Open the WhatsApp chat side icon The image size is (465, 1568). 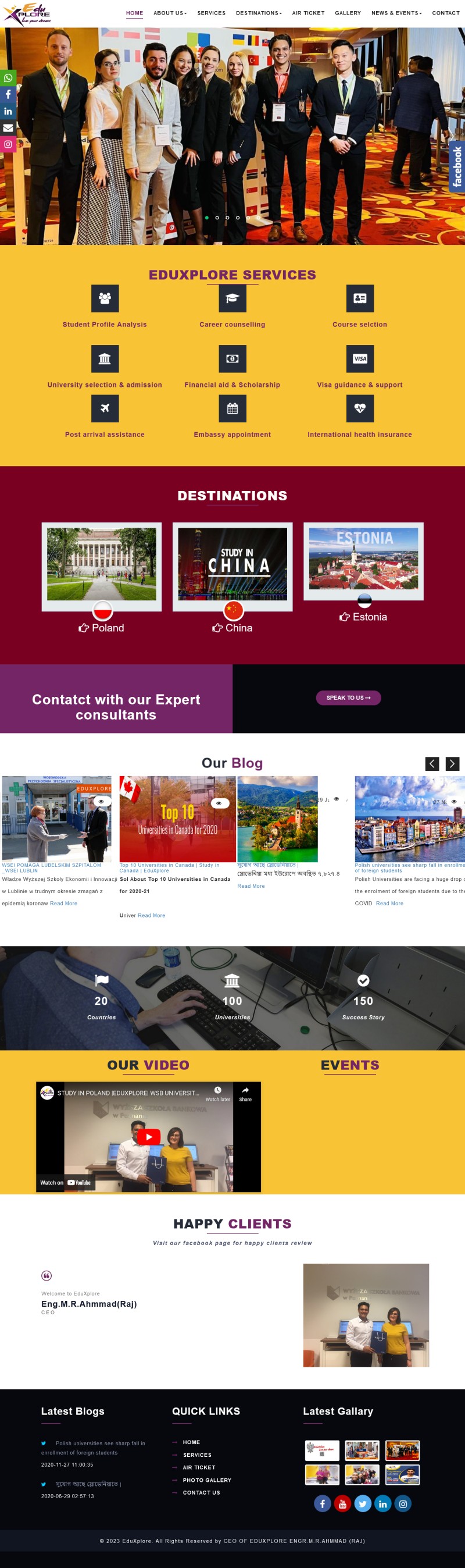click(8, 78)
